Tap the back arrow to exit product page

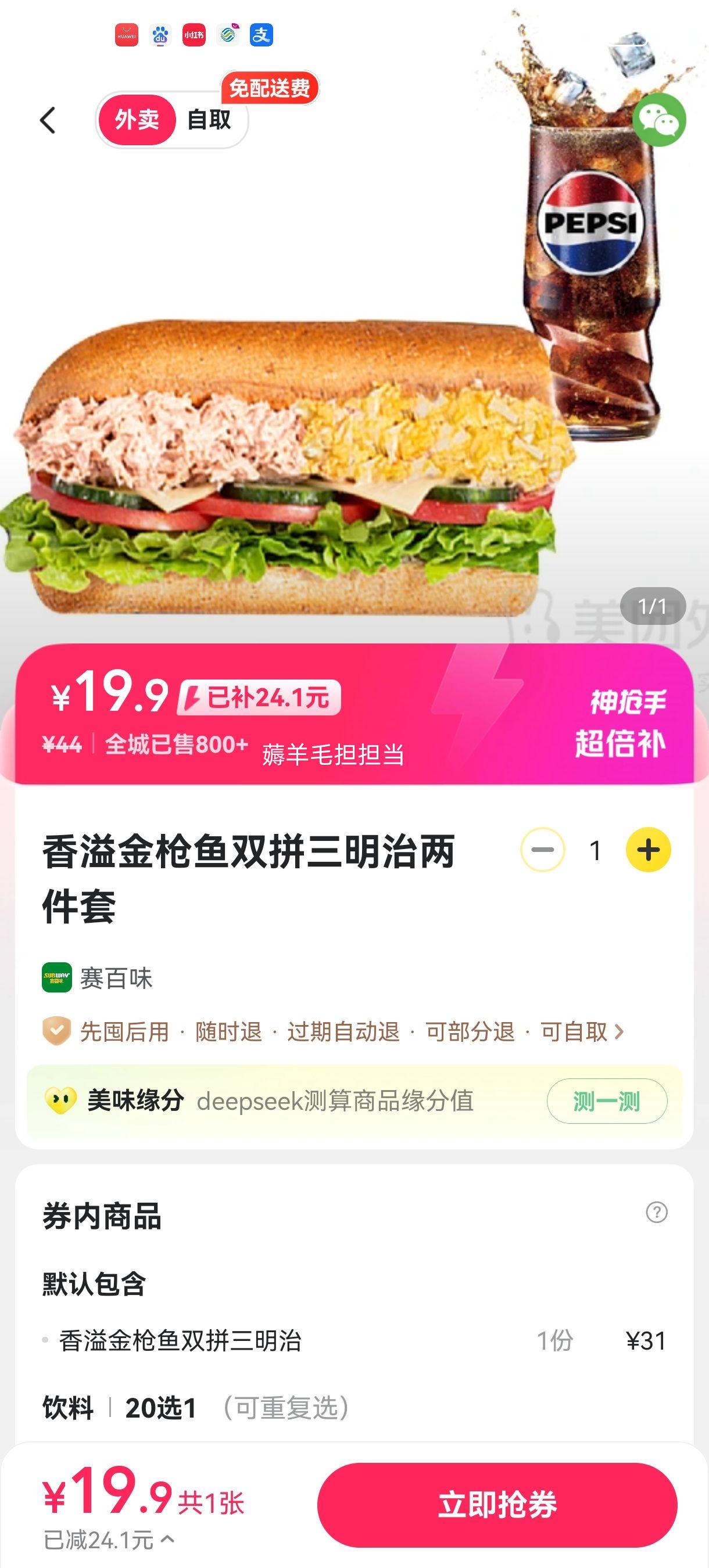(x=49, y=121)
